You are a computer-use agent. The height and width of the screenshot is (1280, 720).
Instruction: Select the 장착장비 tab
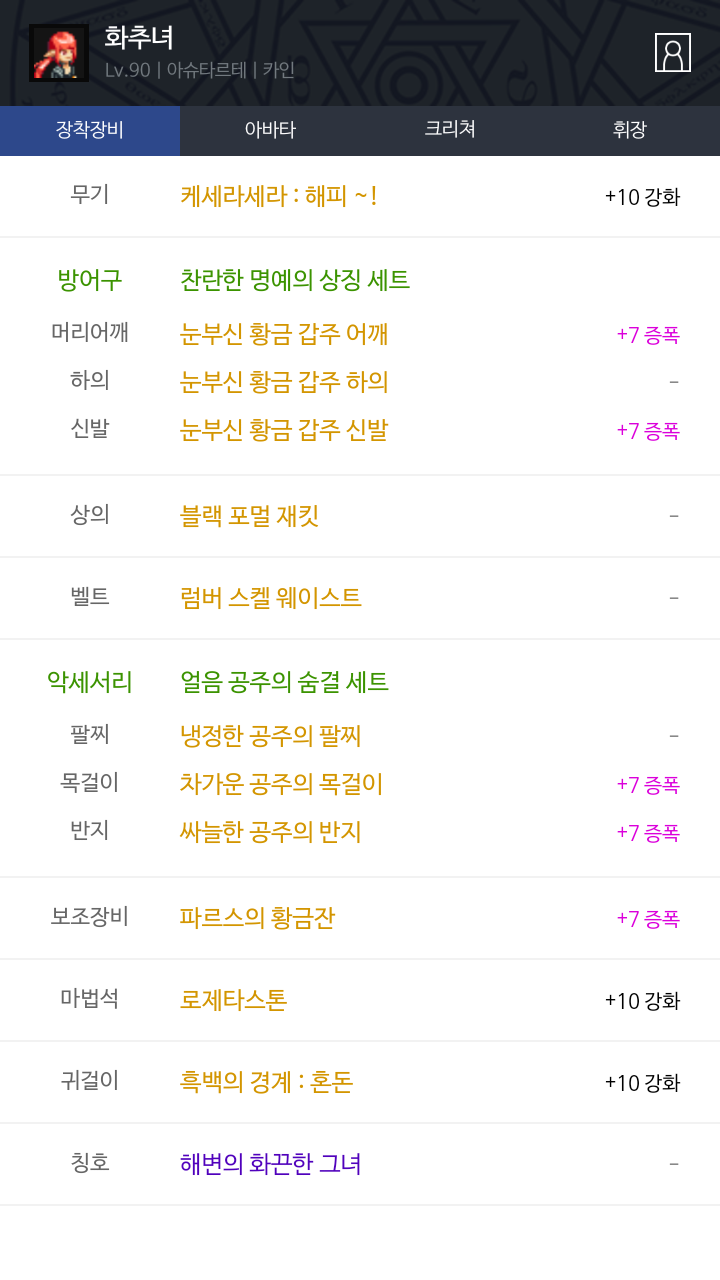tap(90, 130)
